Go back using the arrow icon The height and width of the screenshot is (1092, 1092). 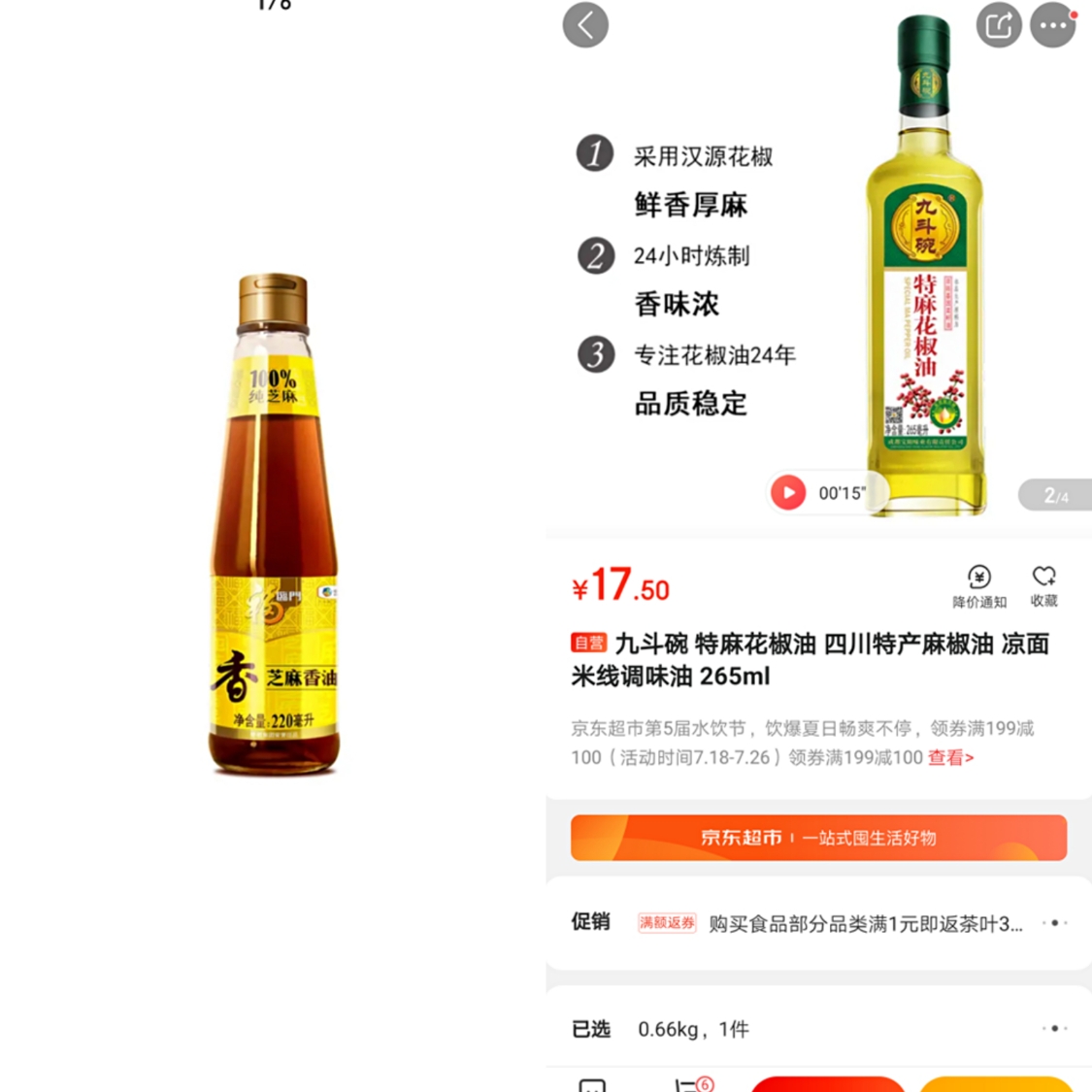(x=585, y=25)
